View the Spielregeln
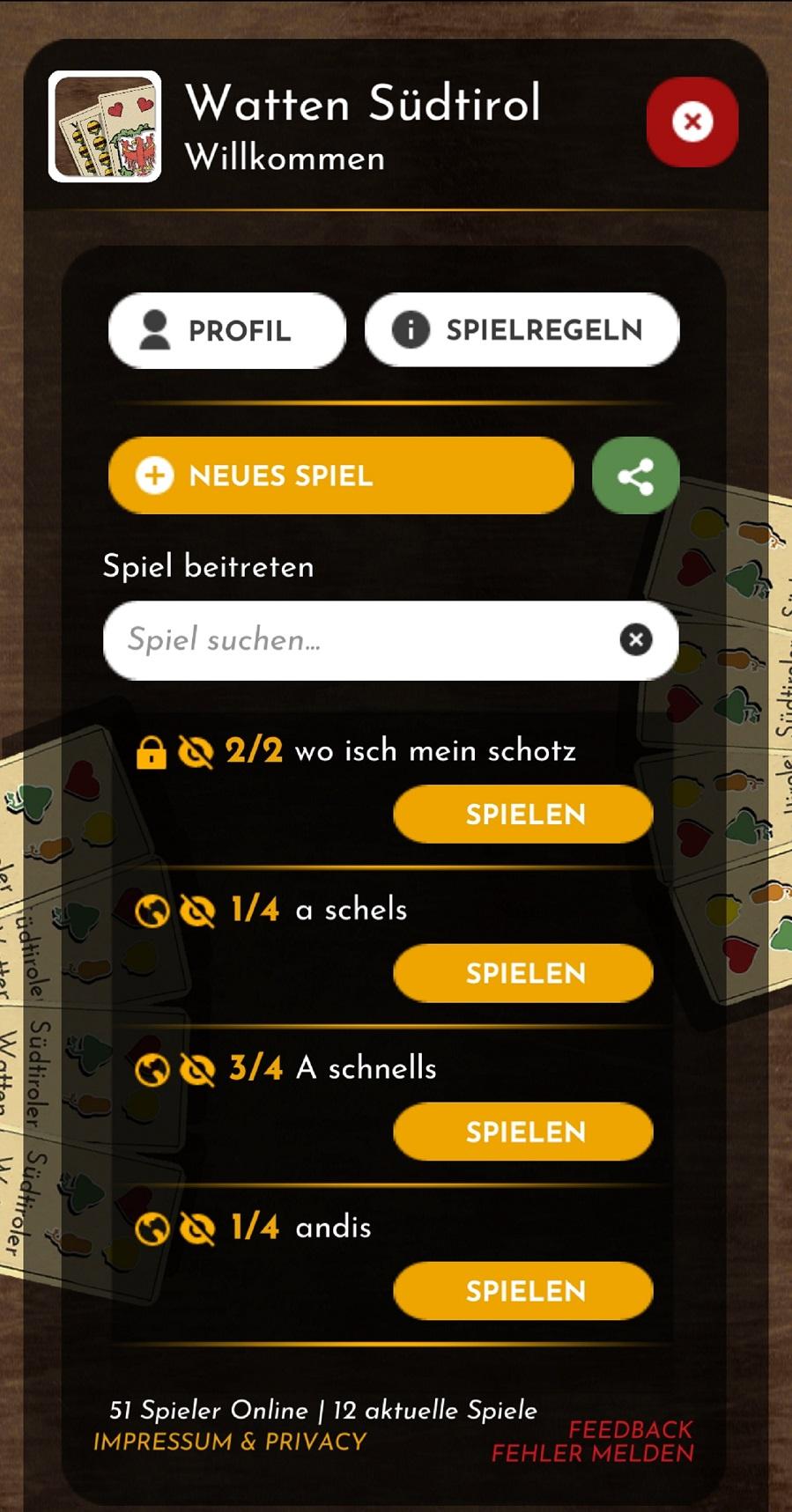Screen dimensions: 792x1512 coord(522,330)
